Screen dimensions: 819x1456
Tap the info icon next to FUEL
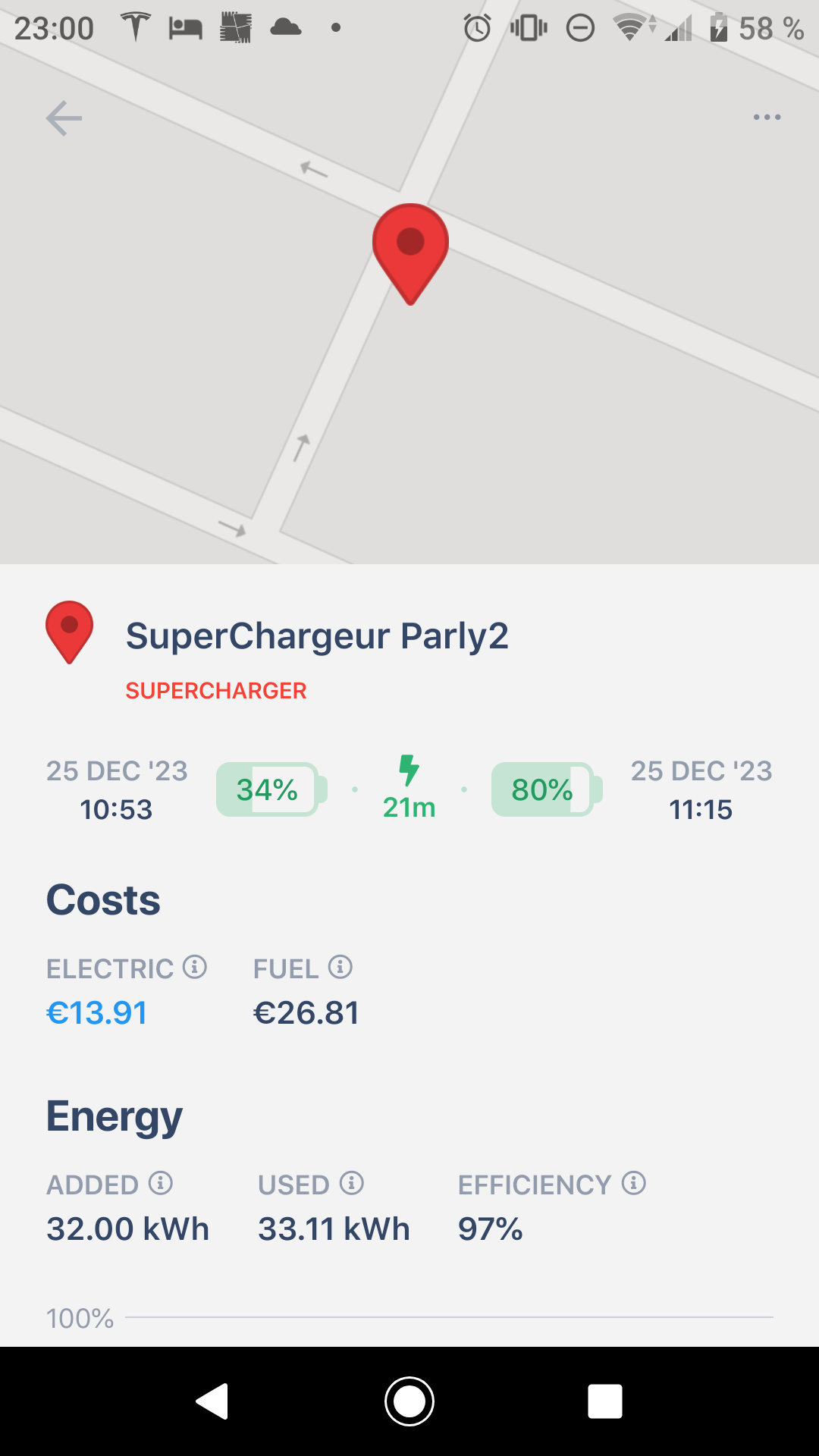coord(340,967)
